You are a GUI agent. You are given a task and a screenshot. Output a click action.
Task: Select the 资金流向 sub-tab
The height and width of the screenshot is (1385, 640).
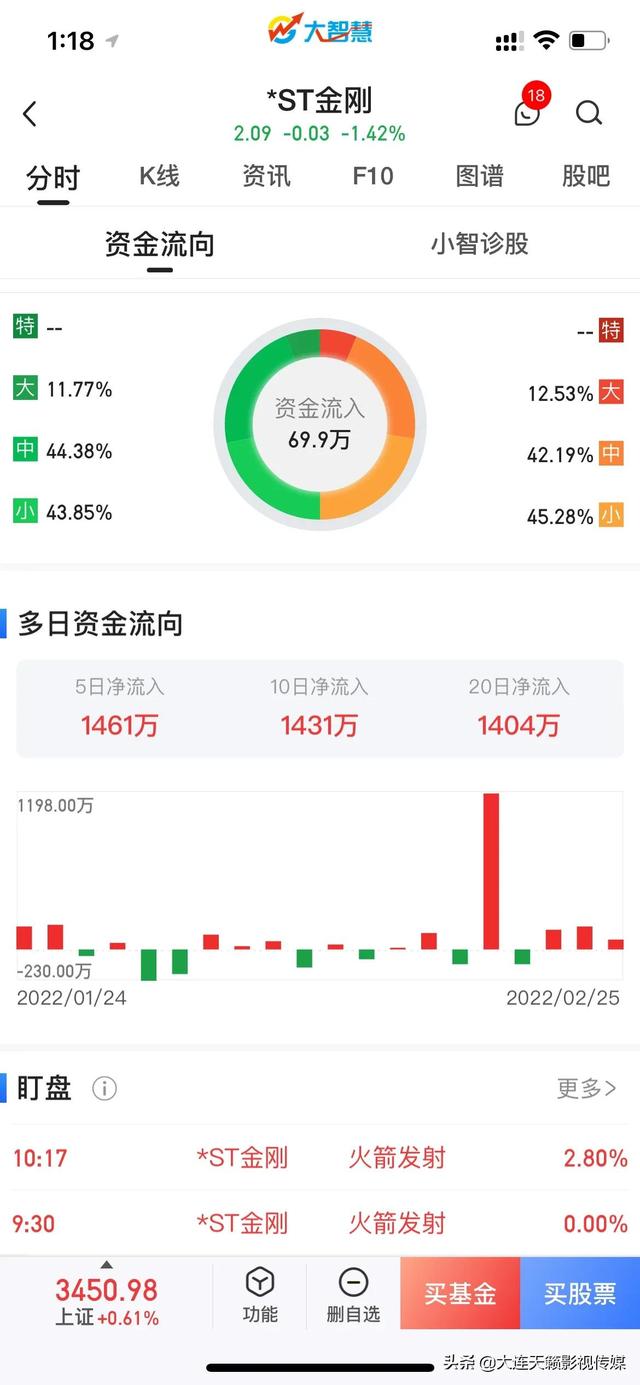(x=160, y=244)
